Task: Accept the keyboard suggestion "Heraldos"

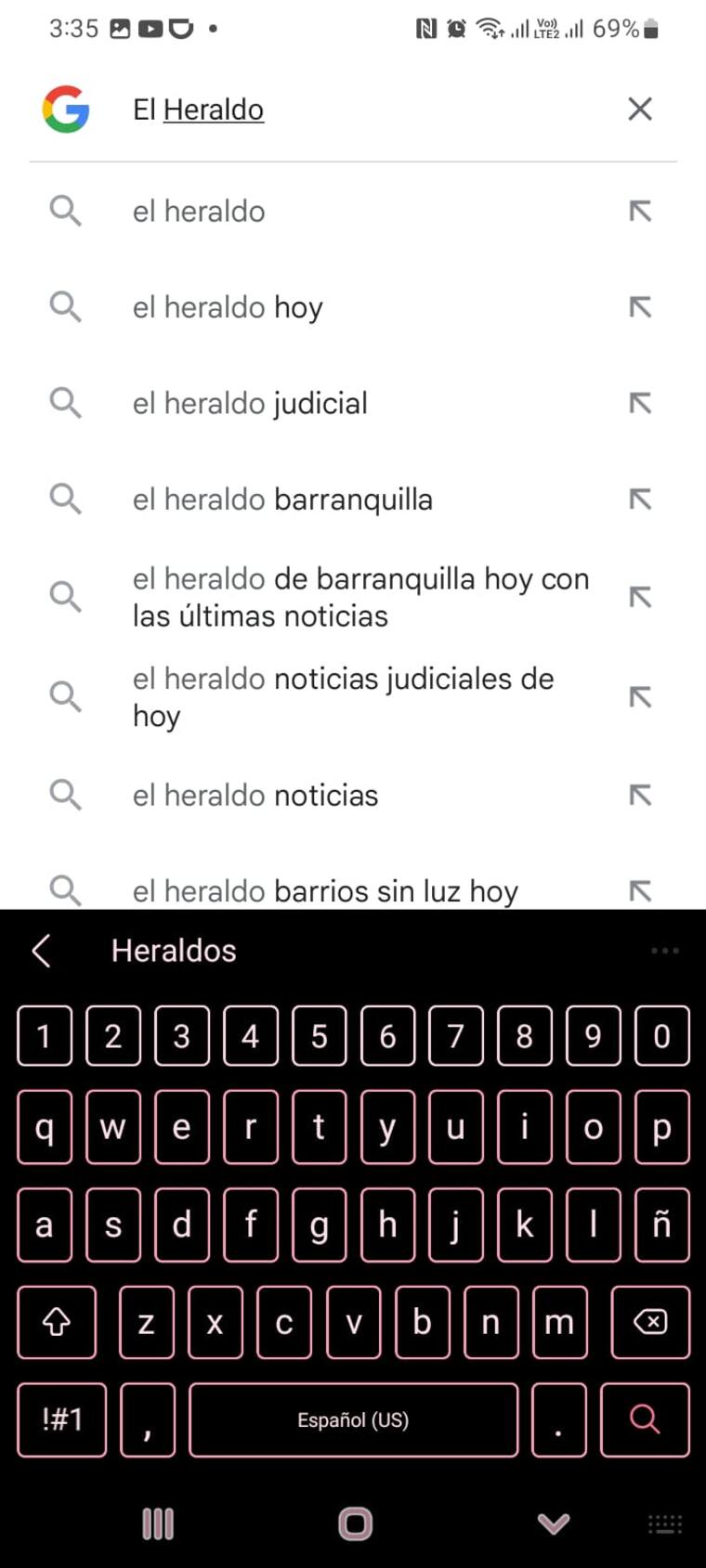Action: [174, 951]
